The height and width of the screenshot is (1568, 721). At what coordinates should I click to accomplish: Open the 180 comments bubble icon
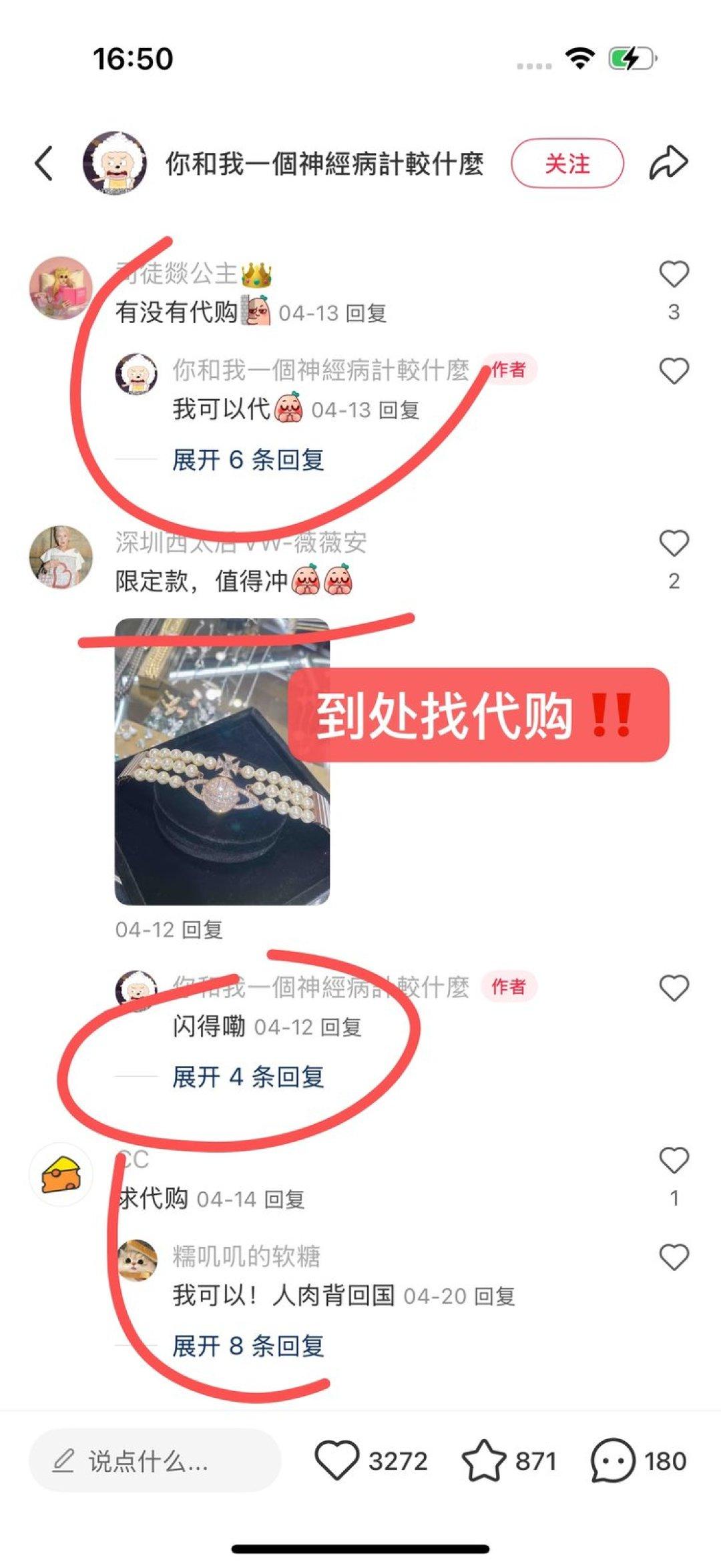click(x=612, y=1461)
